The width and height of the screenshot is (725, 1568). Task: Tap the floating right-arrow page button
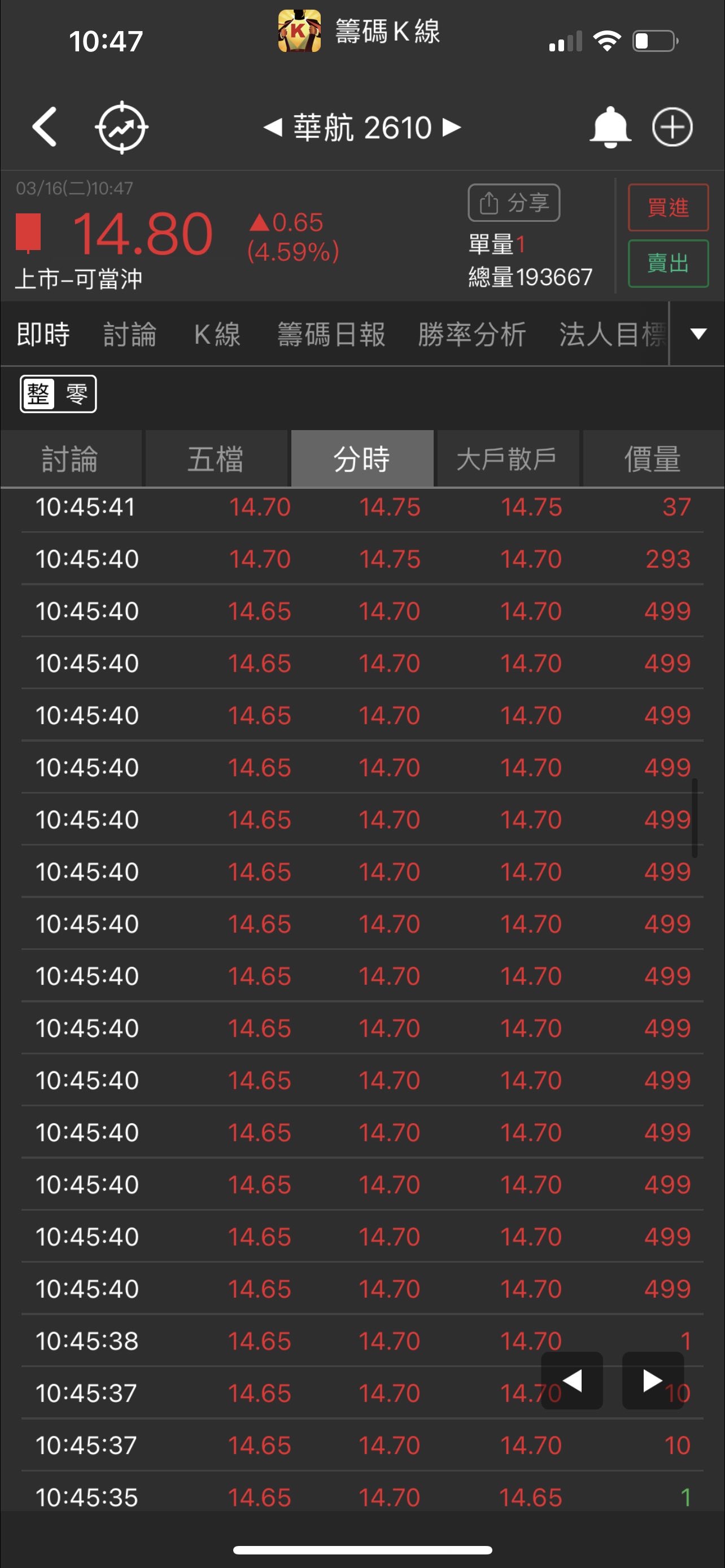pyautogui.click(x=653, y=1381)
